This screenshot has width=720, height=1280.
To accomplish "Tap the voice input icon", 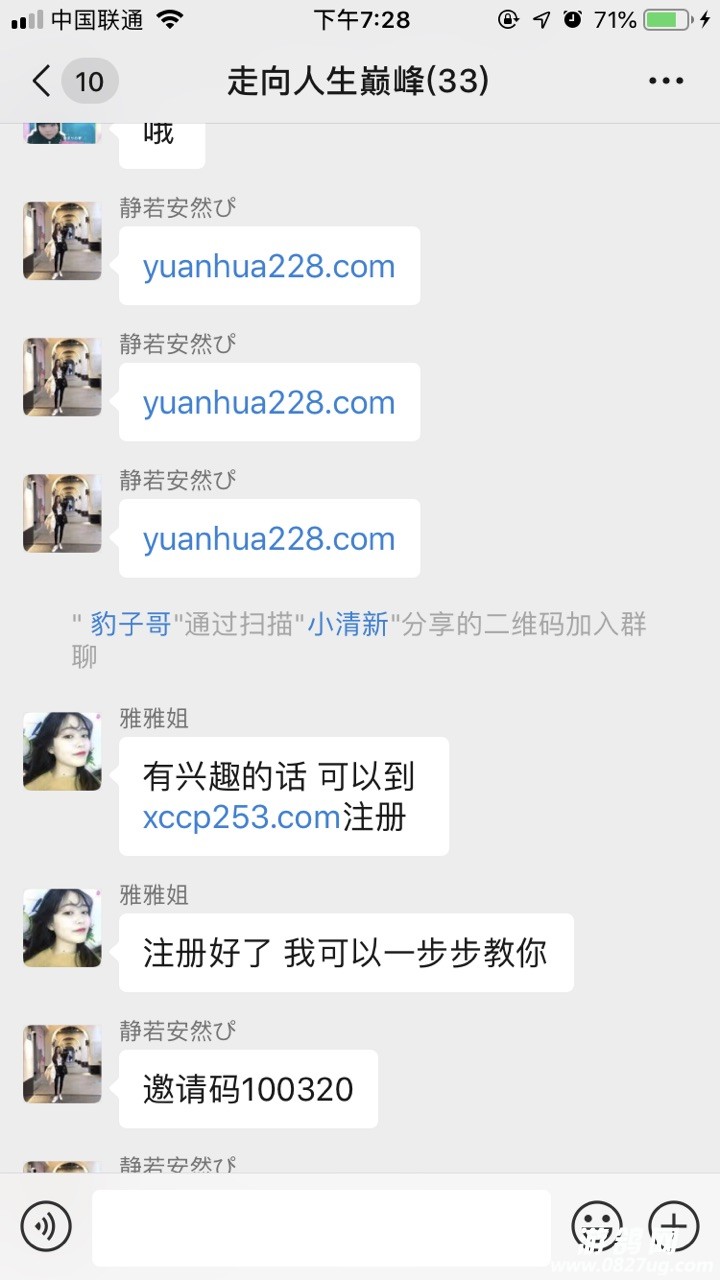I will 46,1226.
